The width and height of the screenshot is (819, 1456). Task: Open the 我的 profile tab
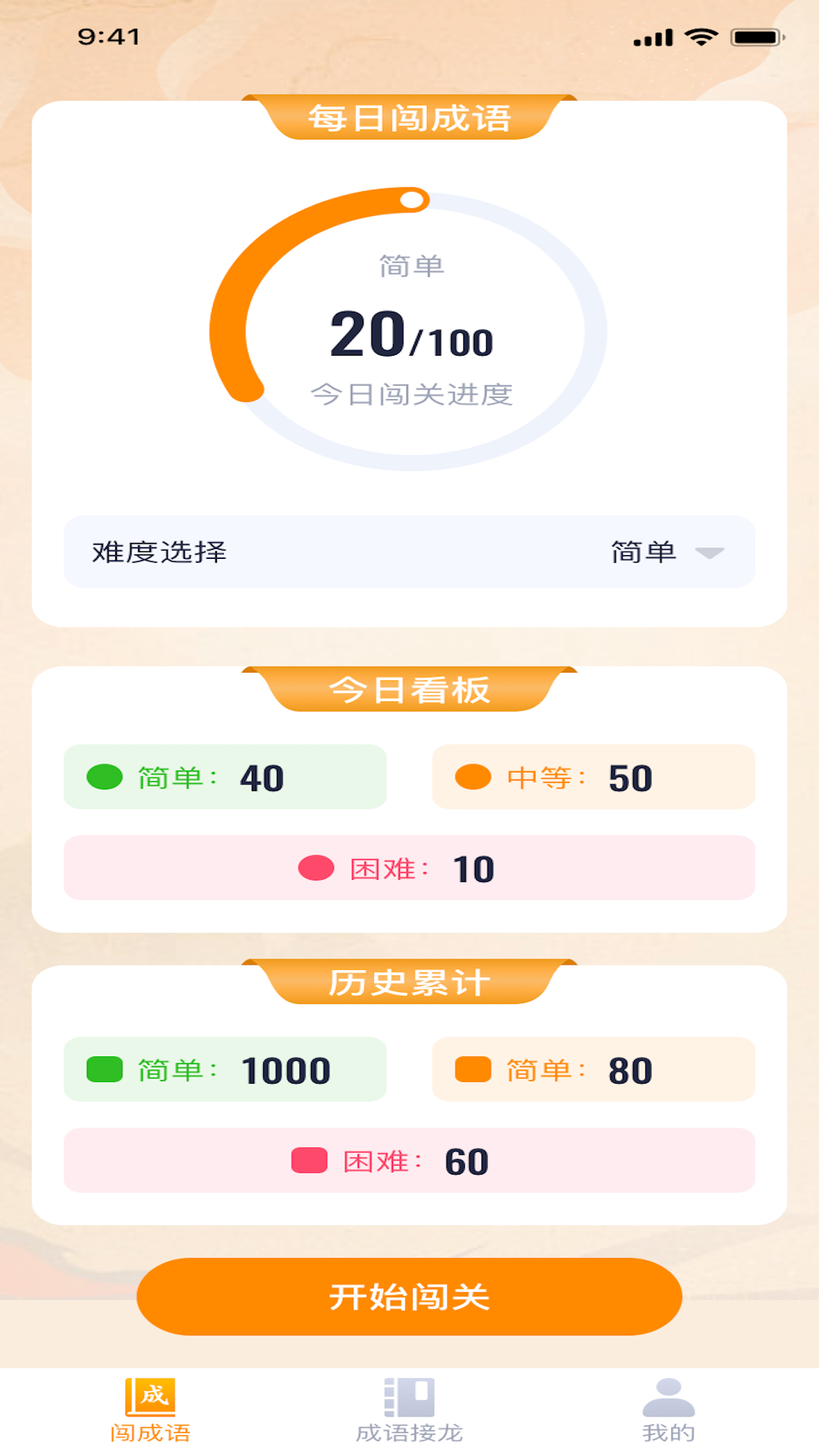pyautogui.click(x=668, y=1410)
